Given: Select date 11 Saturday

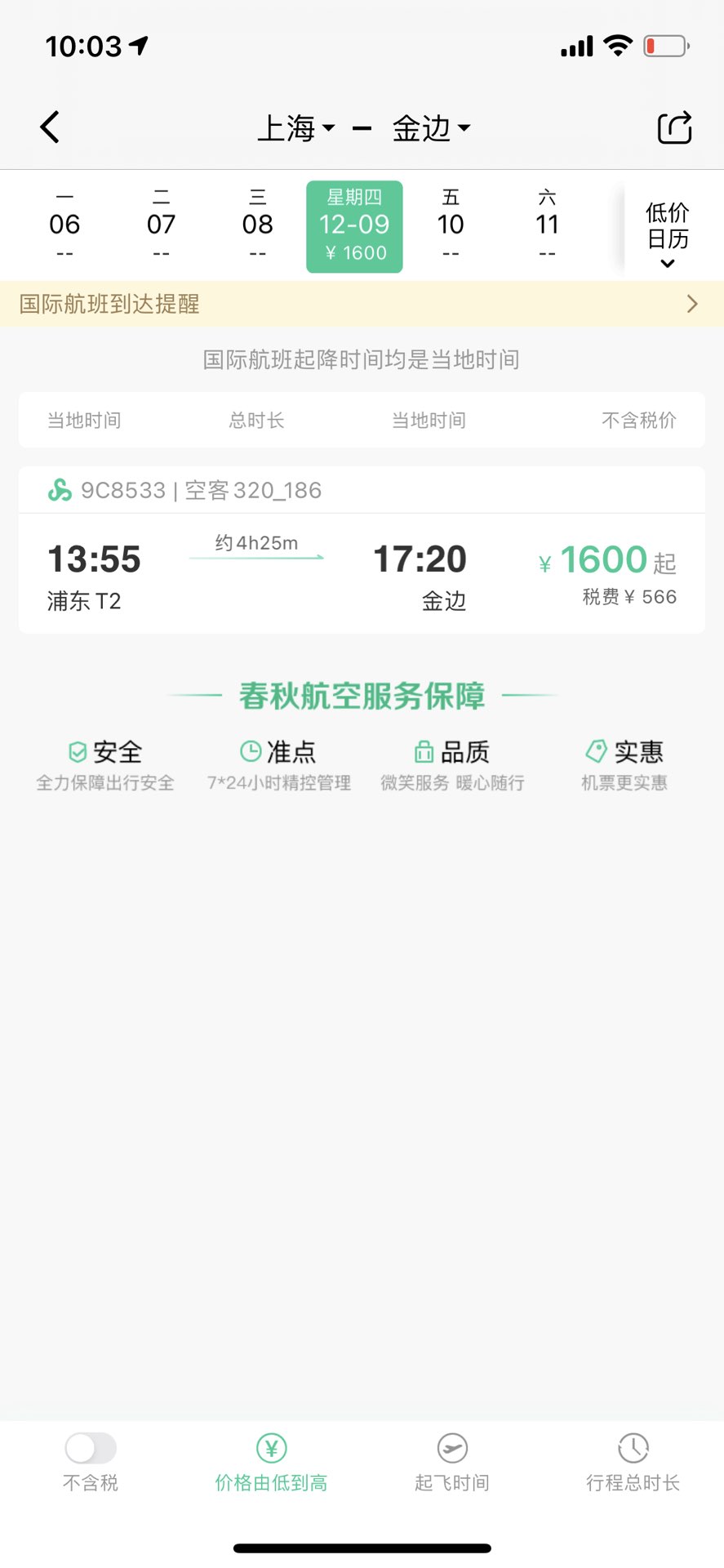Looking at the screenshot, I should coord(547,226).
